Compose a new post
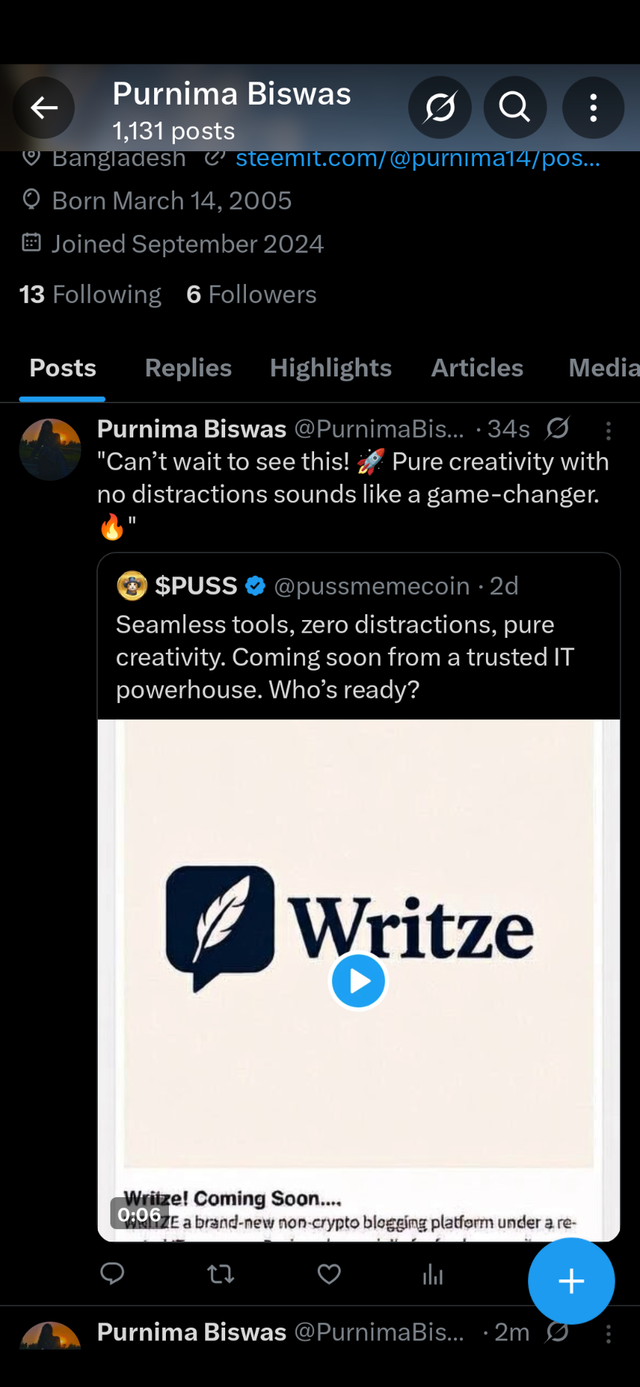This screenshot has width=640, height=1387. (x=570, y=1281)
